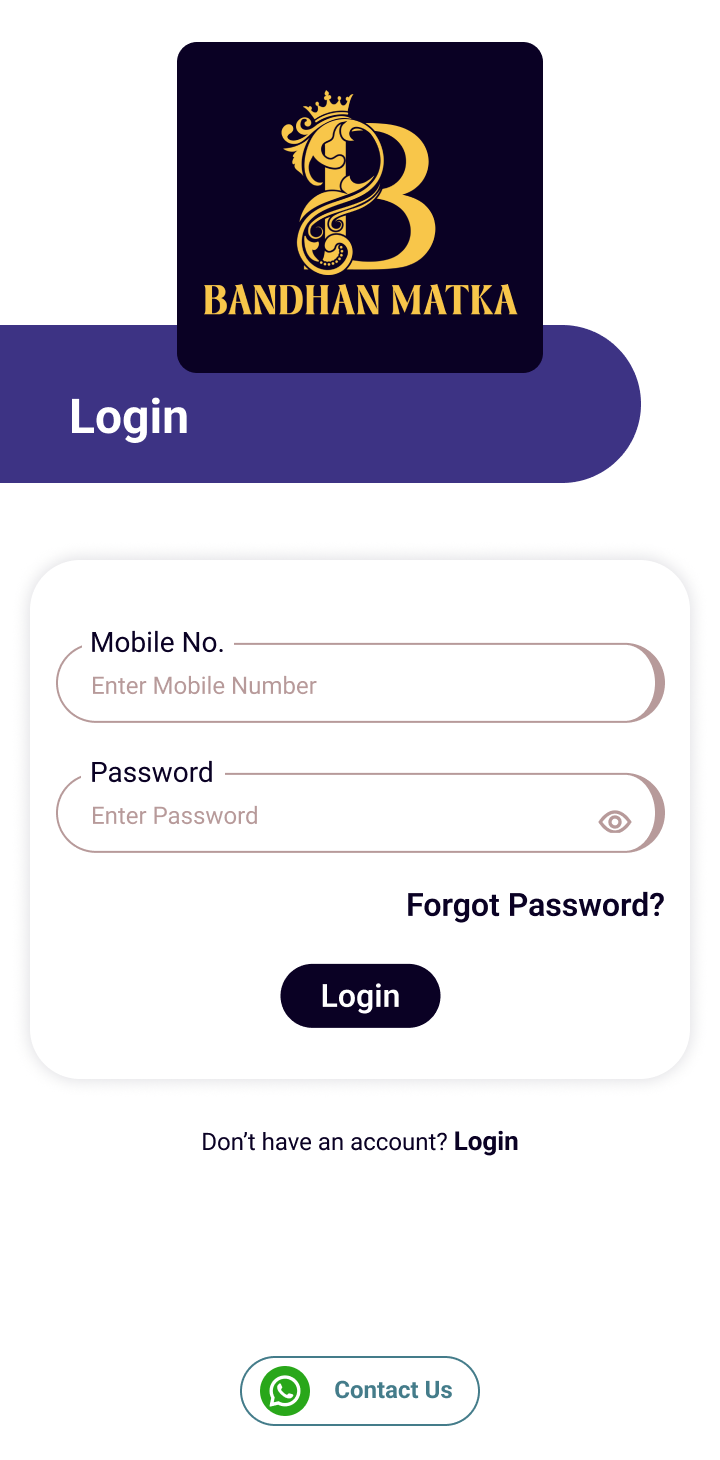Show the password with the eye icon
Screen dimensions: 720x1460
(615, 822)
